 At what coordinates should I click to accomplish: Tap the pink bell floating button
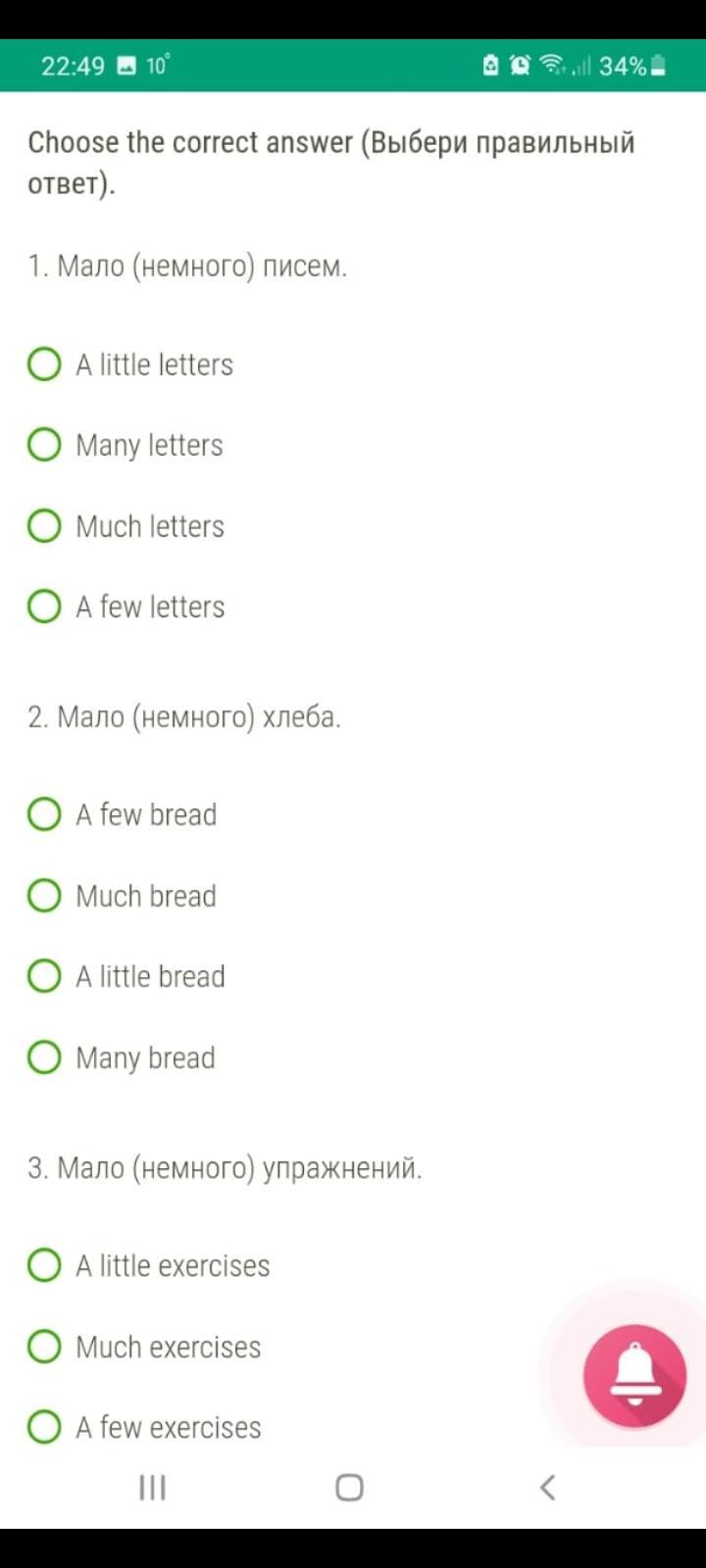[634, 1374]
